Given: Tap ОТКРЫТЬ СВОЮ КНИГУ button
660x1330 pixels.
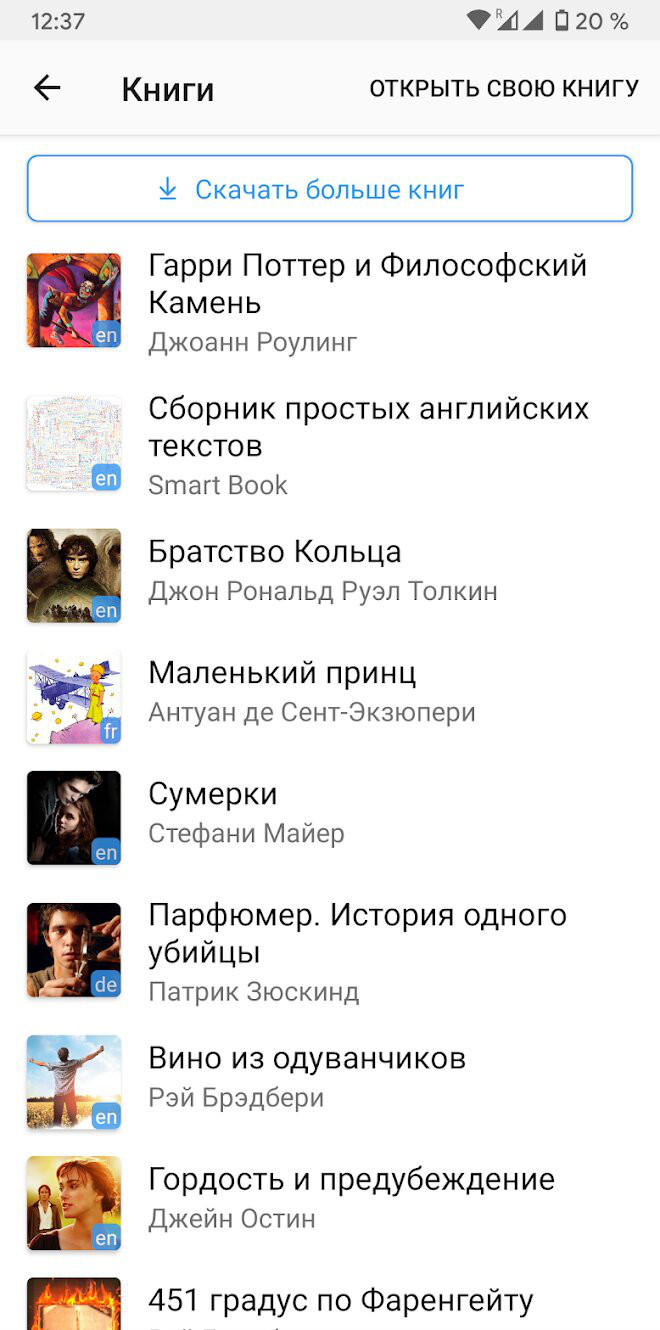Looking at the screenshot, I should [503, 89].
